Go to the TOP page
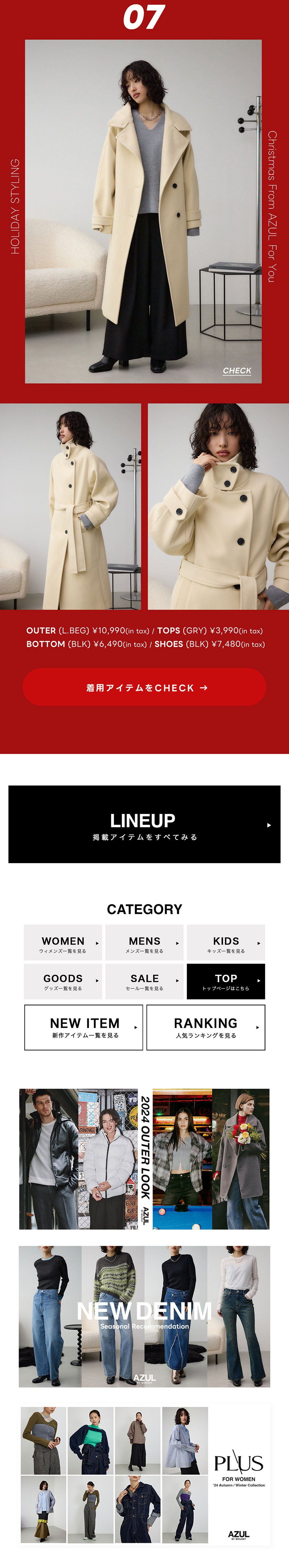The image size is (289, 1568). tap(226, 981)
